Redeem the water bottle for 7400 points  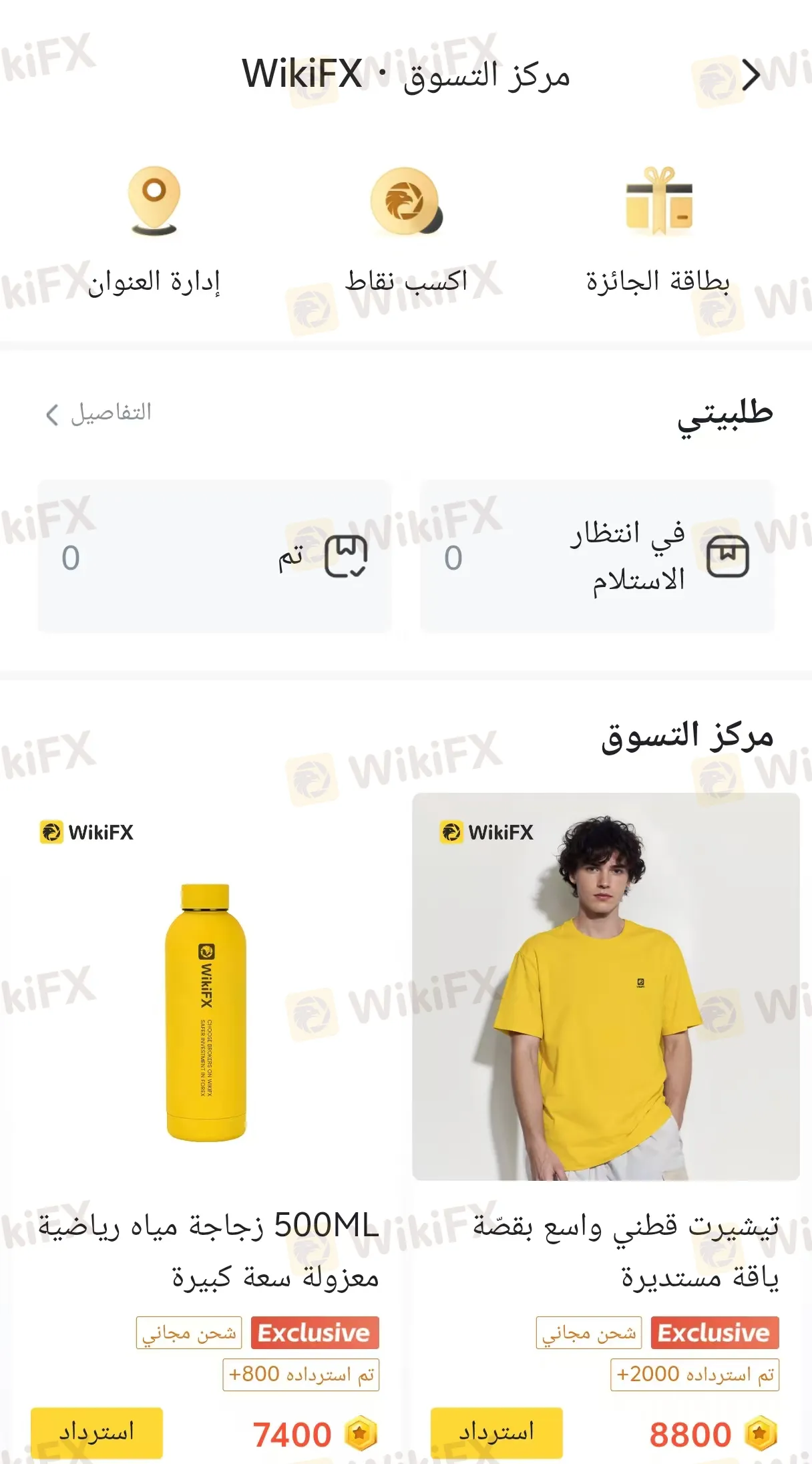pyautogui.click(x=97, y=1432)
